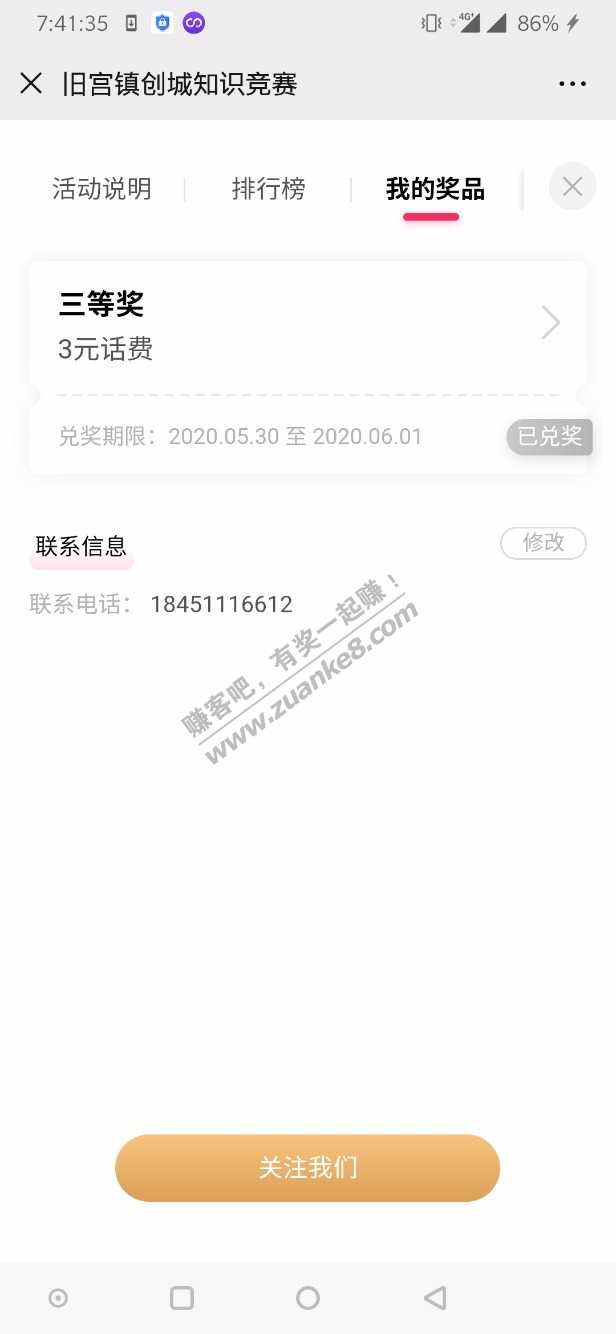
Task: Go to the home screen with the system button
Action: (308, 1298)
